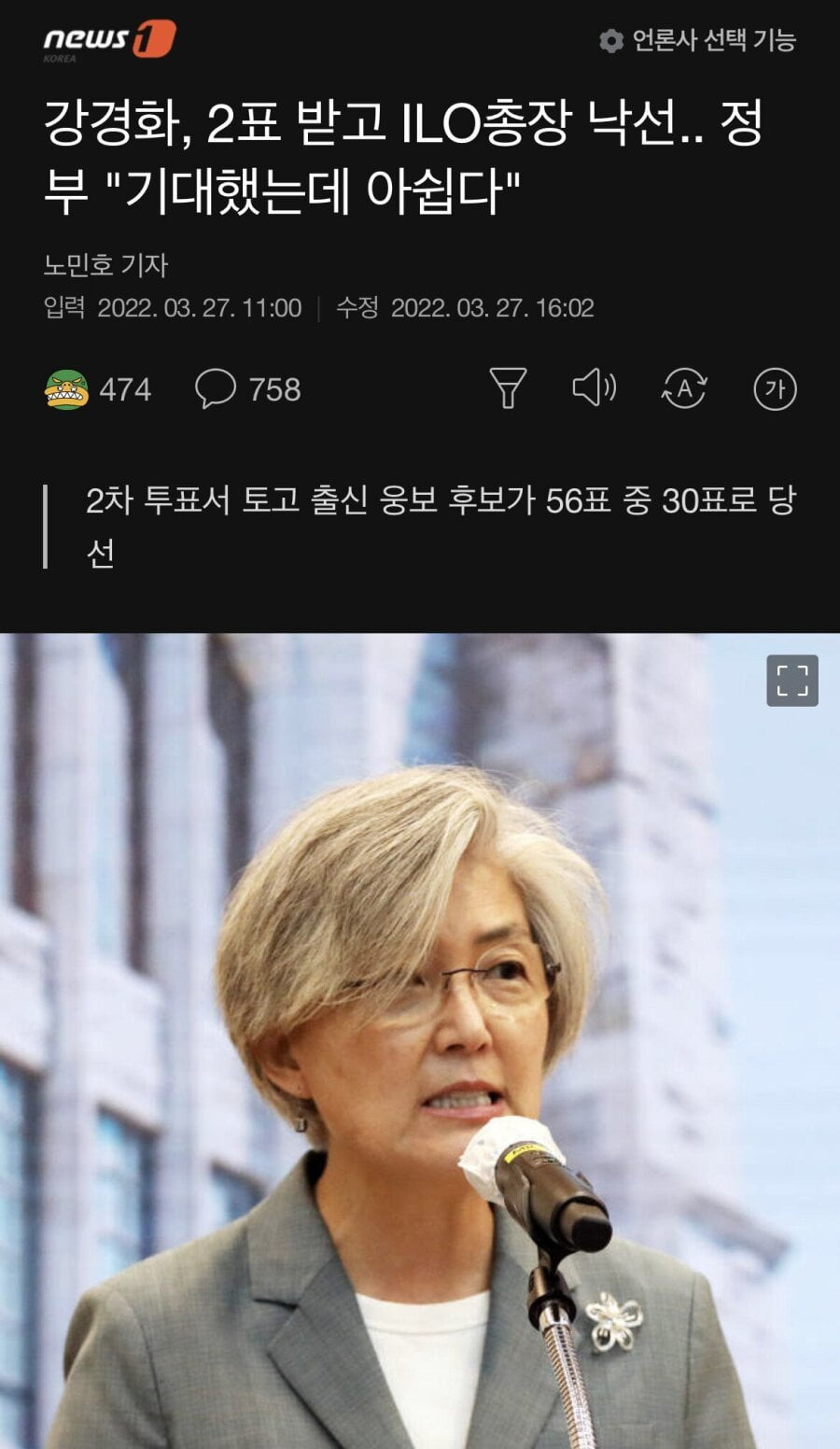Screen dimensions: 840x1449
Task: Expand the article photo to fullscreen
Action: tap(792, 681)
